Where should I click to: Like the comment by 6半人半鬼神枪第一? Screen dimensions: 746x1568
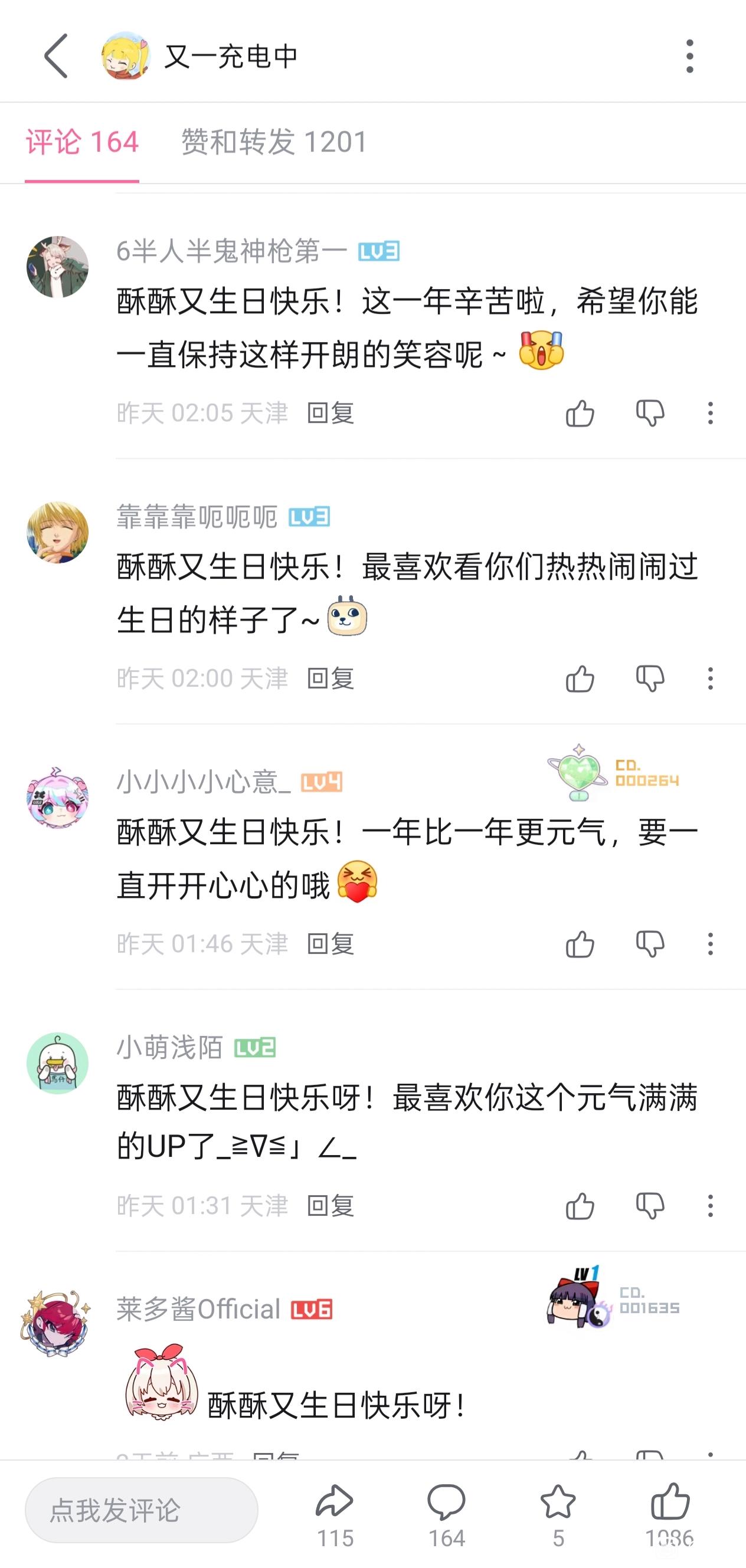coord(579,414)
